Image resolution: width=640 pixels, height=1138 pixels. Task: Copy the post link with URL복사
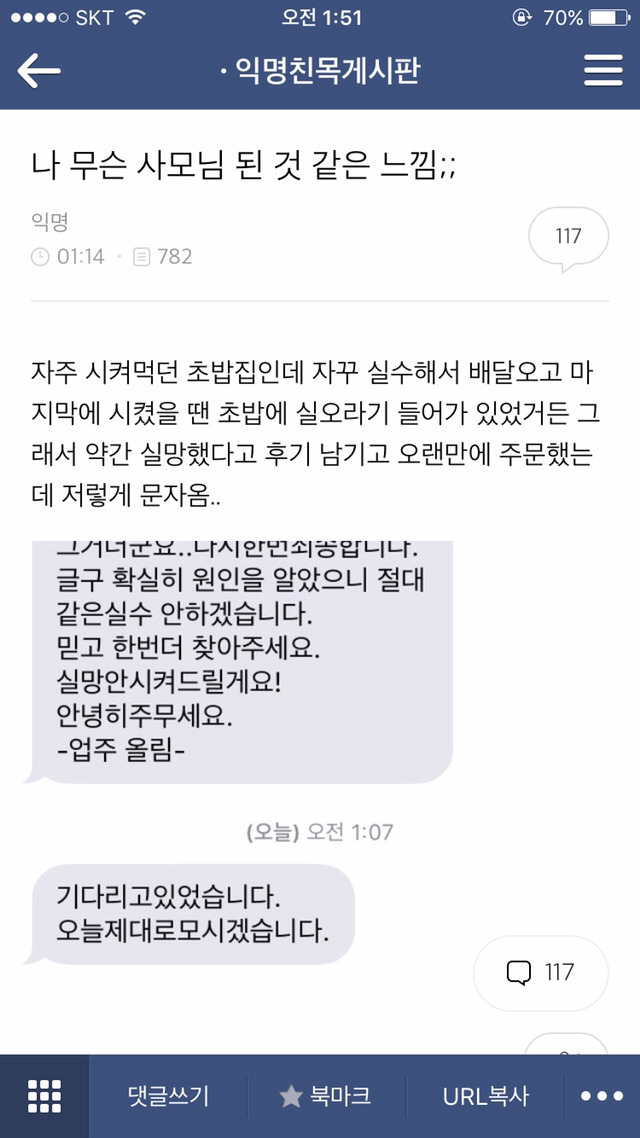(x=486, y=1096)
